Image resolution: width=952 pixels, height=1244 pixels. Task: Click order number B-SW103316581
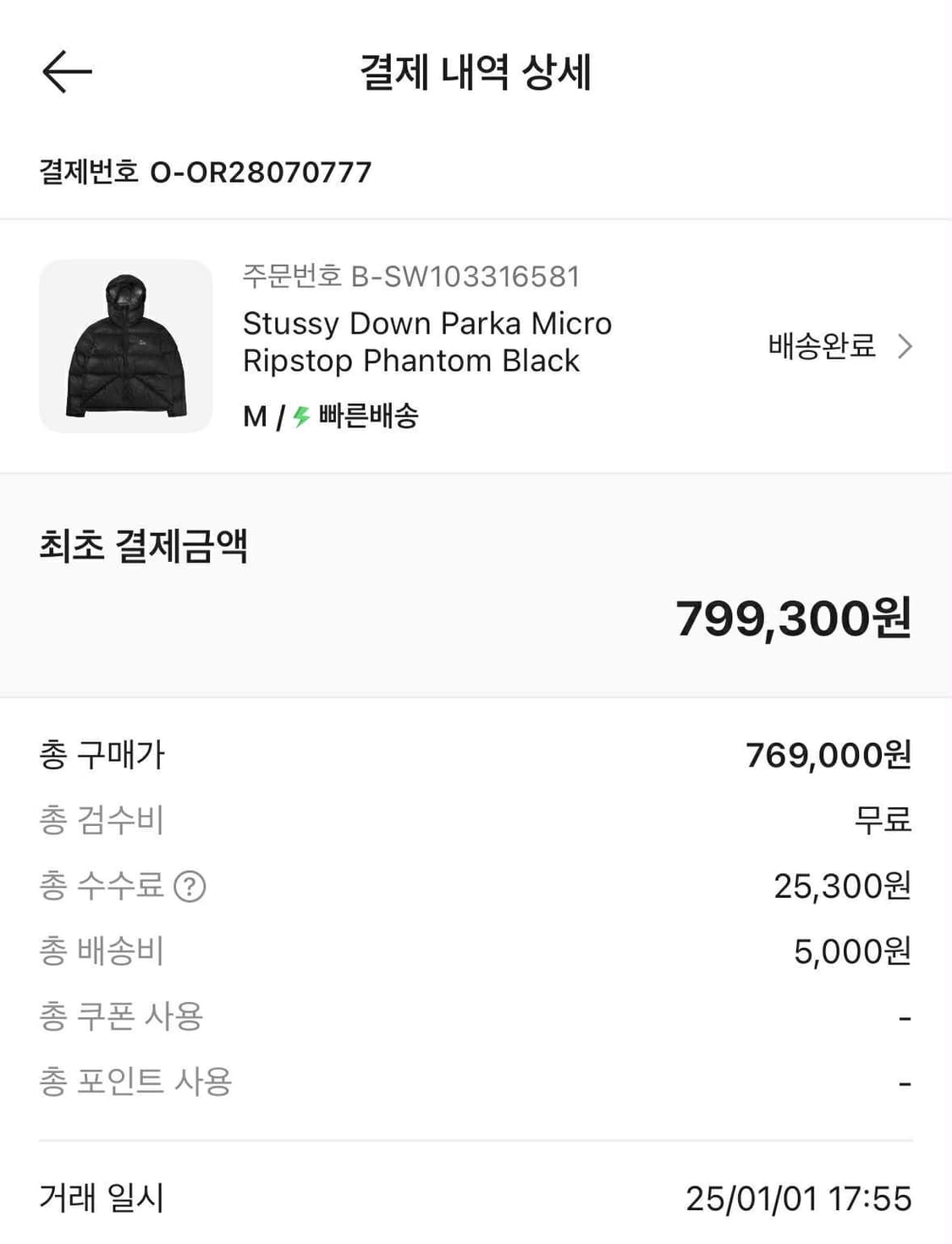pyautogui.click(x=410, y=275)
